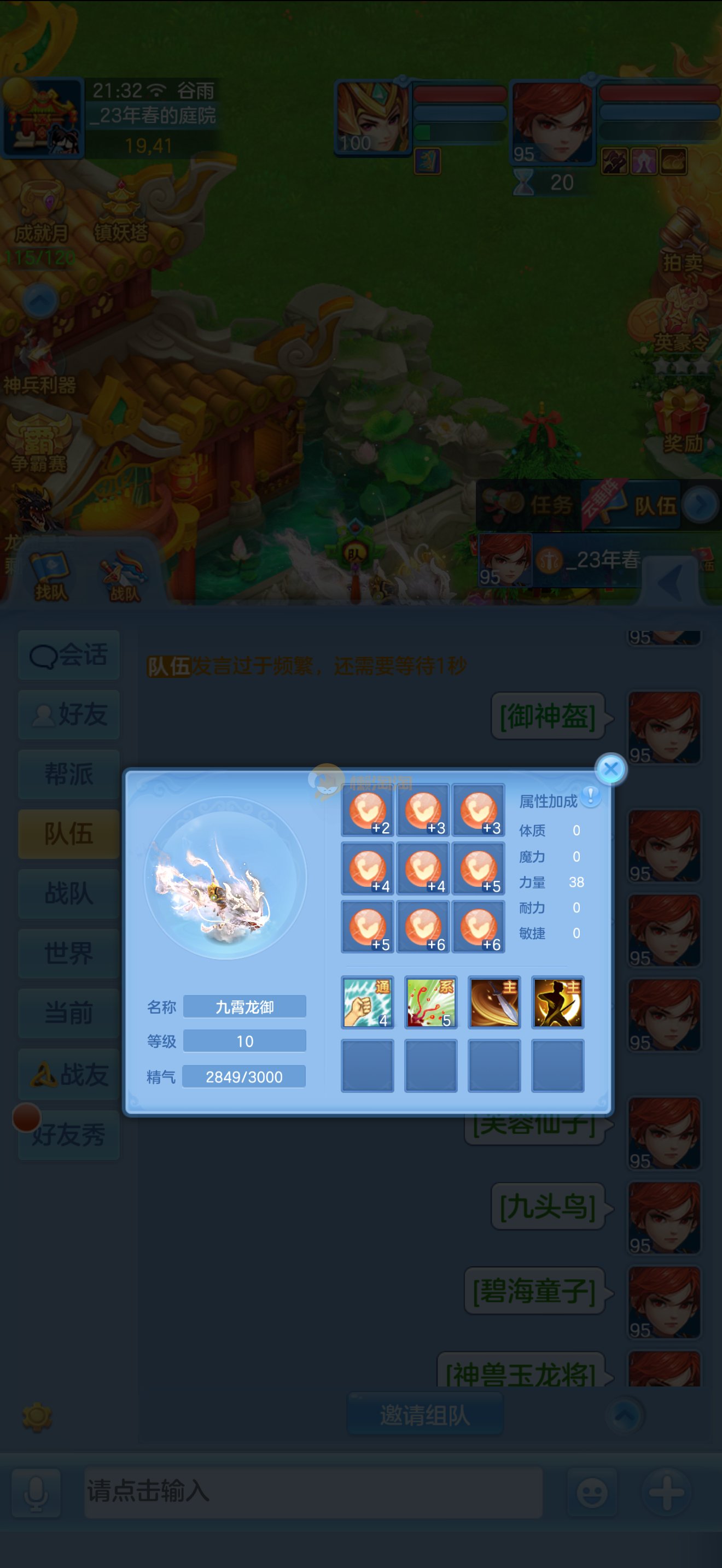Switch to the 帮派 channel
Screen dimensions: 722x1568
69,774
